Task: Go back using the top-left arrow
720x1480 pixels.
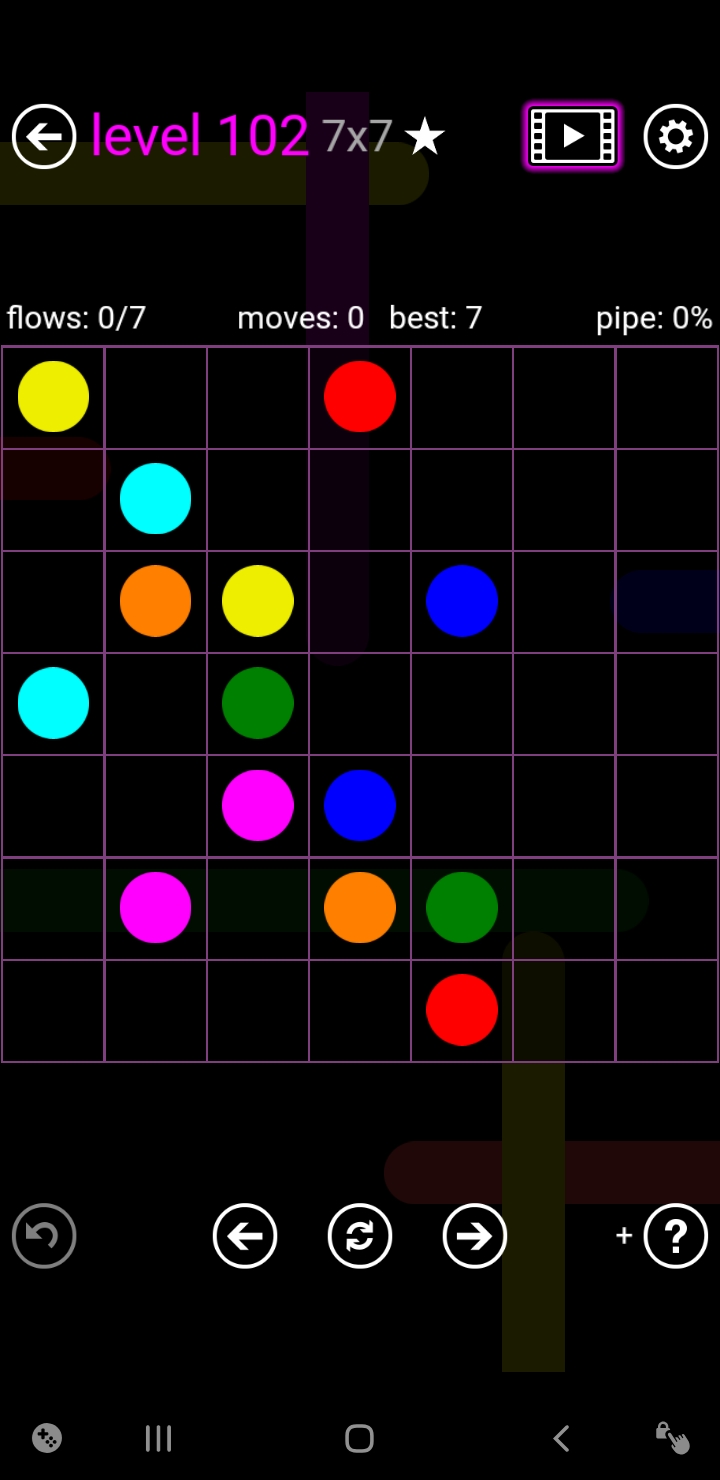Action: 44,136
